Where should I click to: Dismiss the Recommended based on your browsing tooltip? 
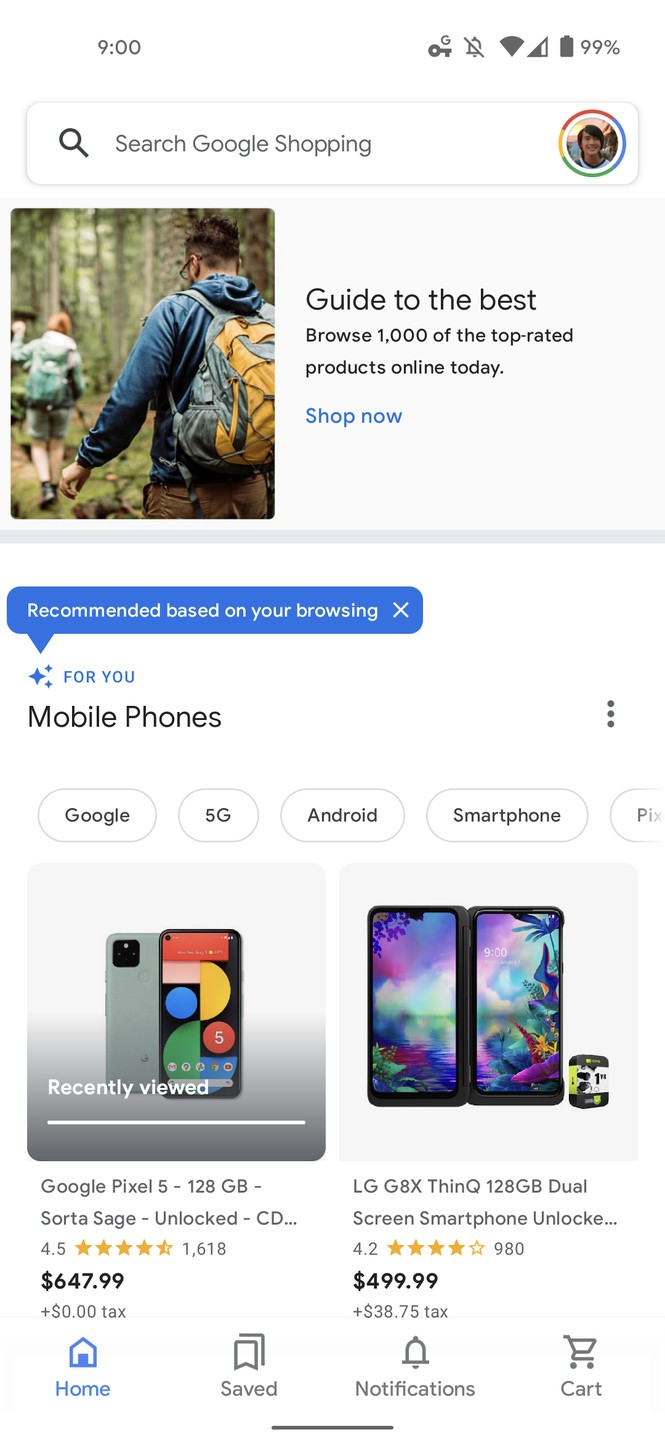tap(401, 610)
